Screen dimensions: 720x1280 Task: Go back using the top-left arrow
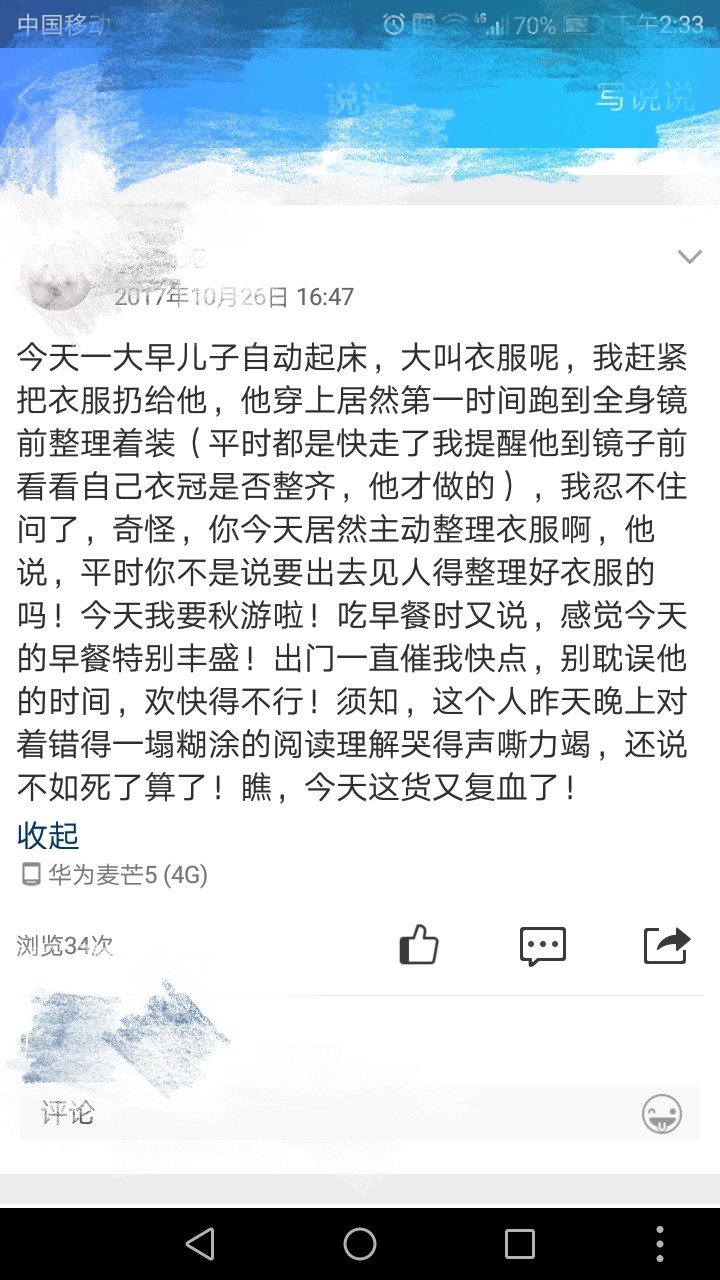[30, 97]
